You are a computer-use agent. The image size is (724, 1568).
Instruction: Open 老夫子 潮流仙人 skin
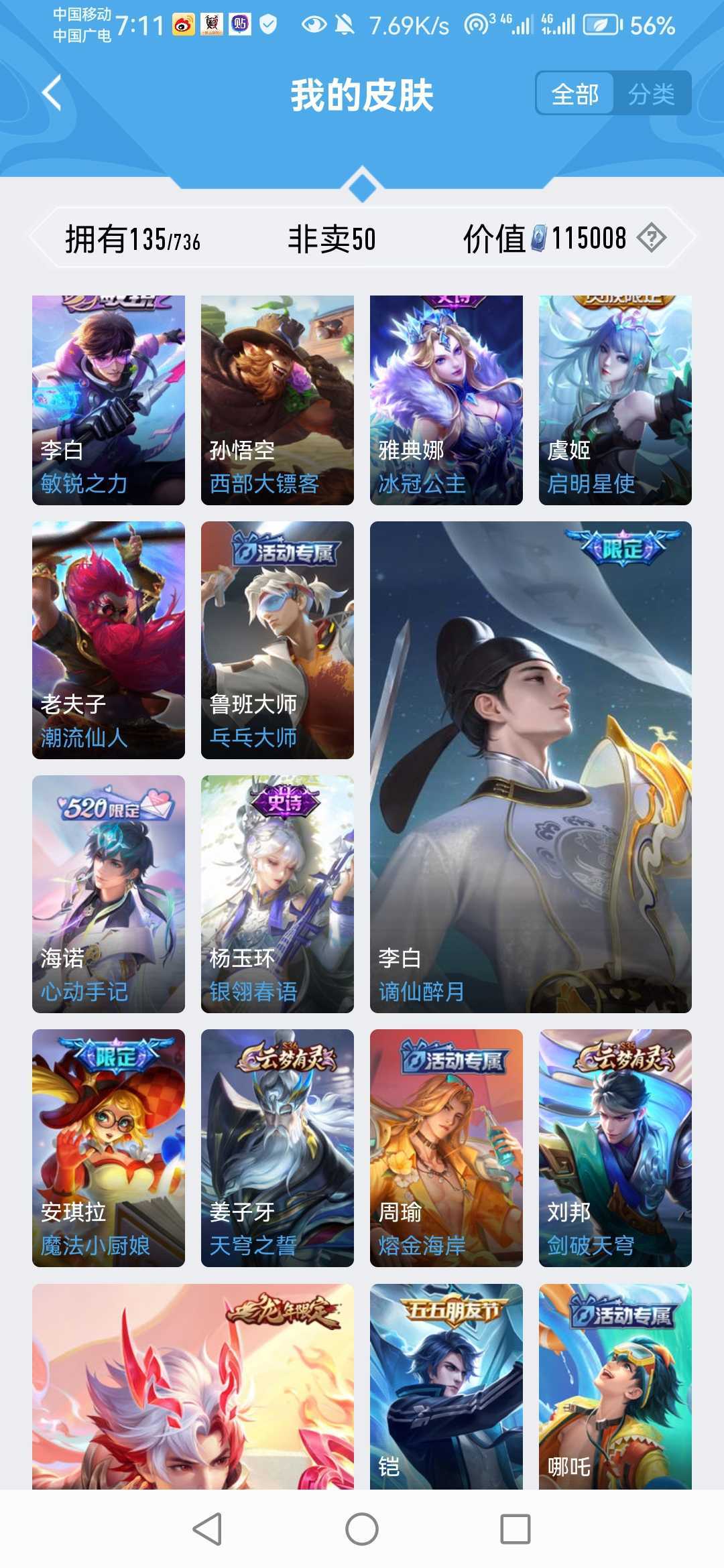109,640
